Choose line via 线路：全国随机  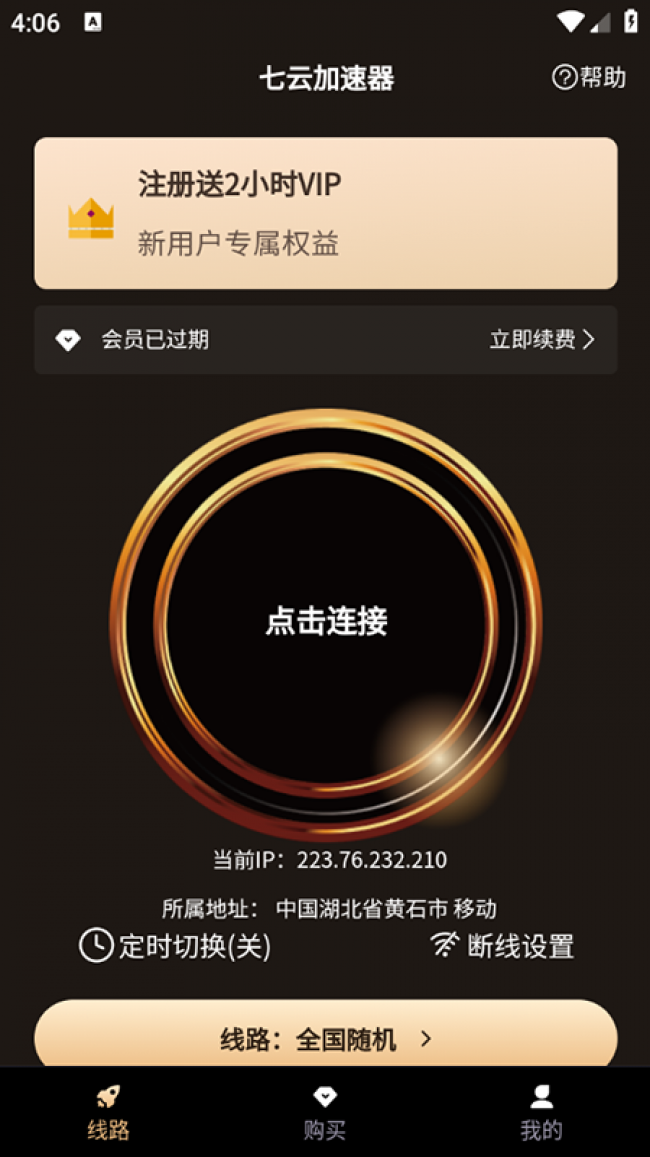tap(325, 1039)
